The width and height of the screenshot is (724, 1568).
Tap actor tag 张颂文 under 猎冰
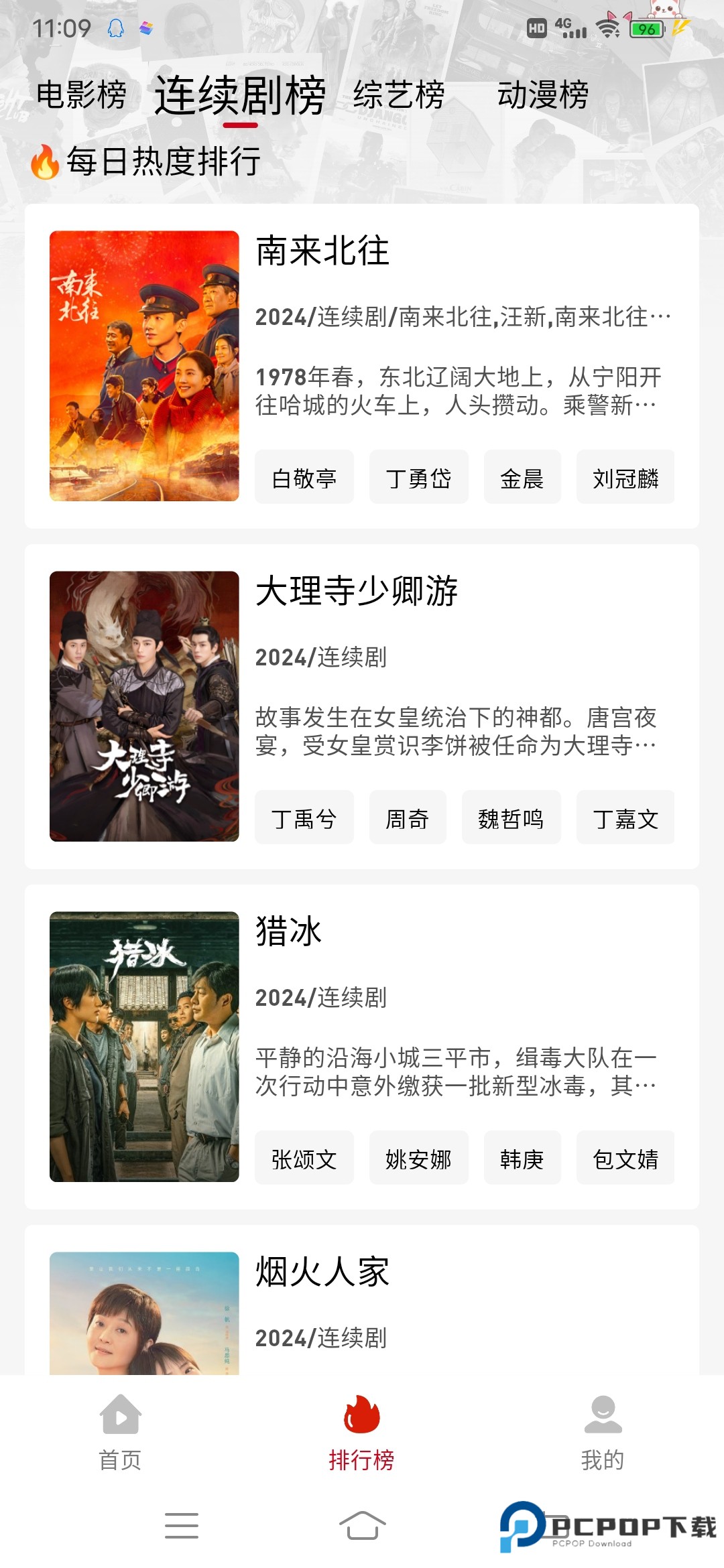304,1158
